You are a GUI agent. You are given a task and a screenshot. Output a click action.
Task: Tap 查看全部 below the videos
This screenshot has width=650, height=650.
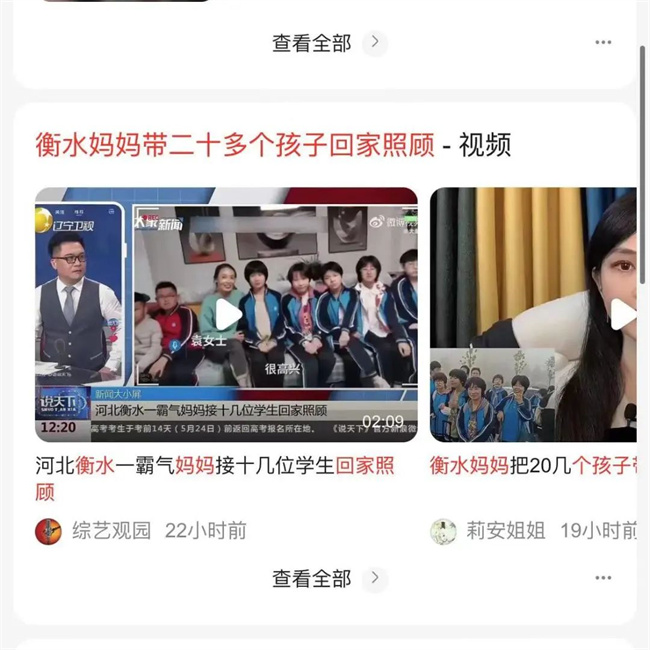click(328, 578)
